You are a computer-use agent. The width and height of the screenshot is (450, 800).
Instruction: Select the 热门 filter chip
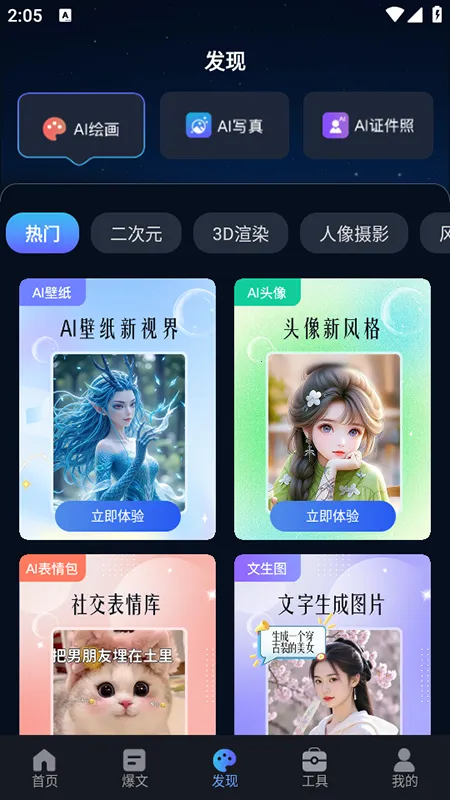[42, 234]
